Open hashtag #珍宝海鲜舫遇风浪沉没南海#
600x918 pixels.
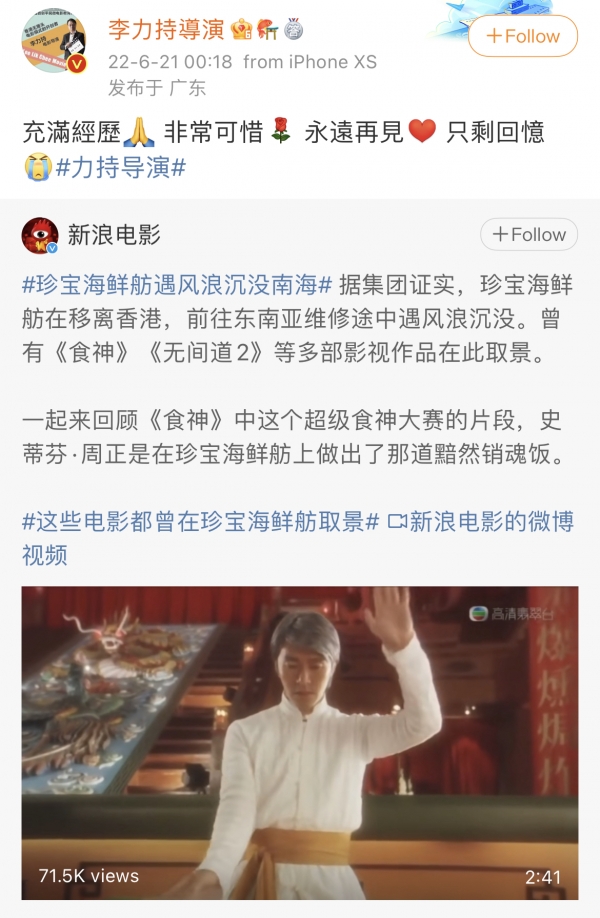[177, 284]
